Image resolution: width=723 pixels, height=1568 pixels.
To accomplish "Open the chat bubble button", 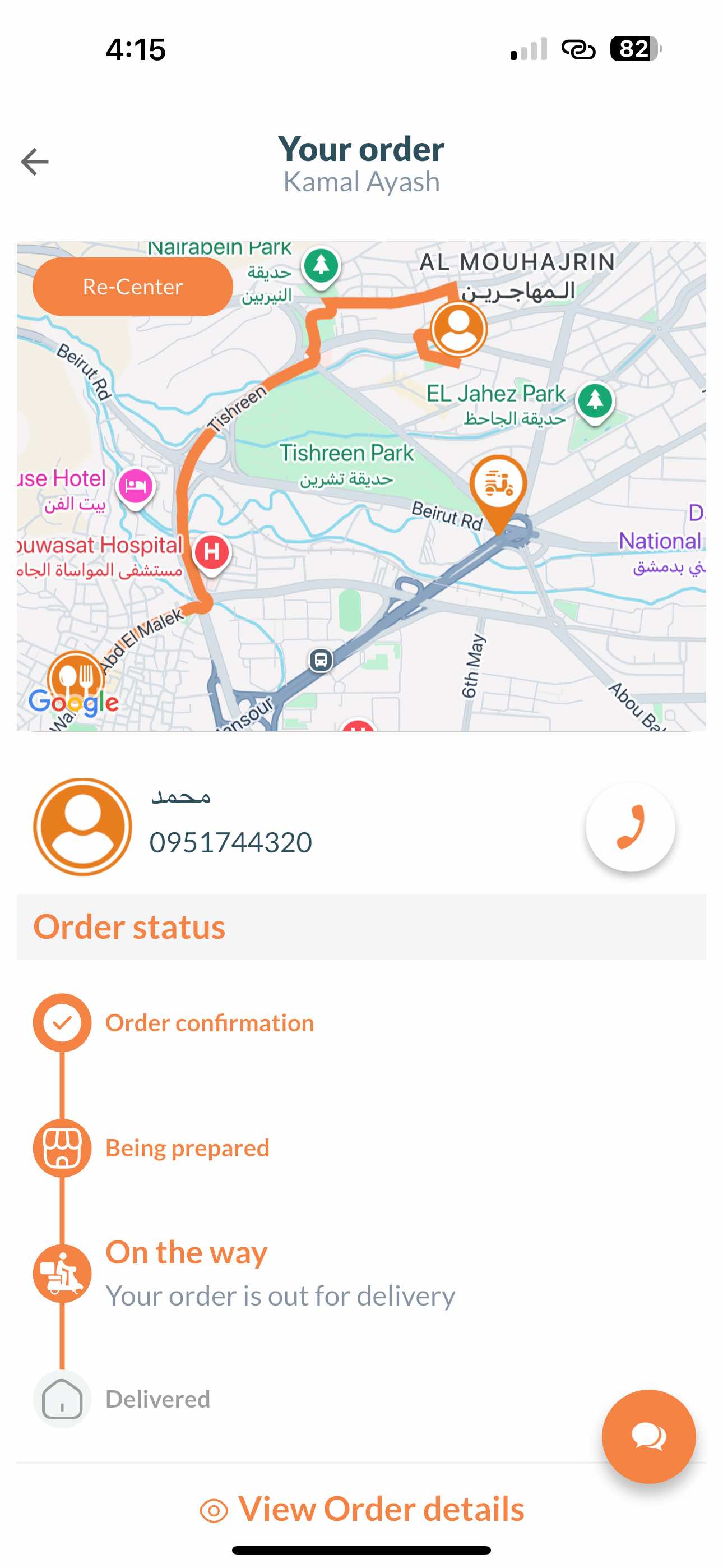I will [x=648, y=1436].
